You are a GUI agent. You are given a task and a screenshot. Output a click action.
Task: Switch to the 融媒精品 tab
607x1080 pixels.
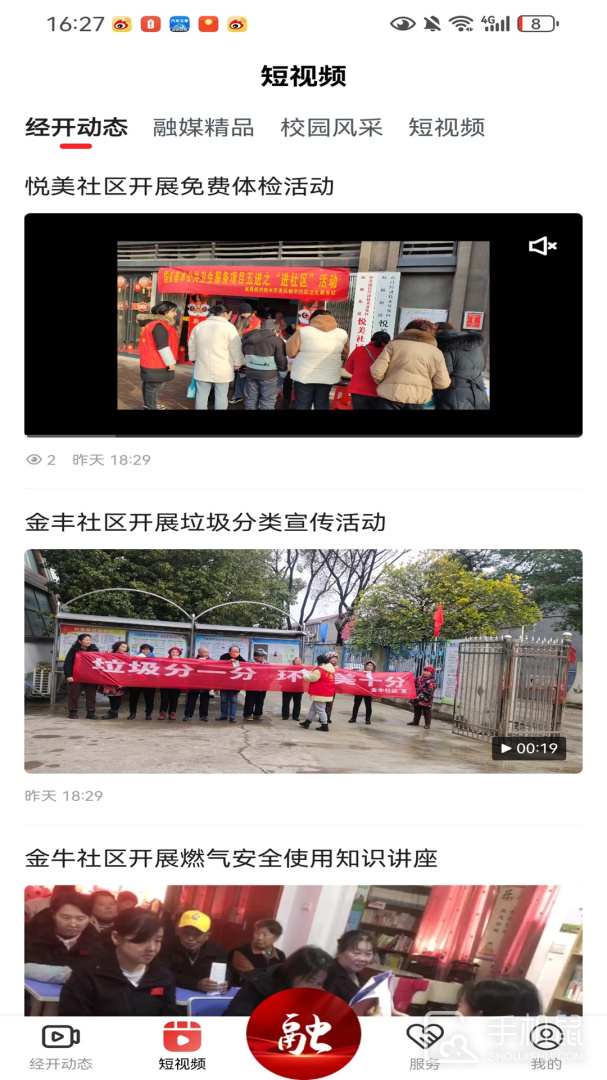pyautogui.click(x=203, y=127)
